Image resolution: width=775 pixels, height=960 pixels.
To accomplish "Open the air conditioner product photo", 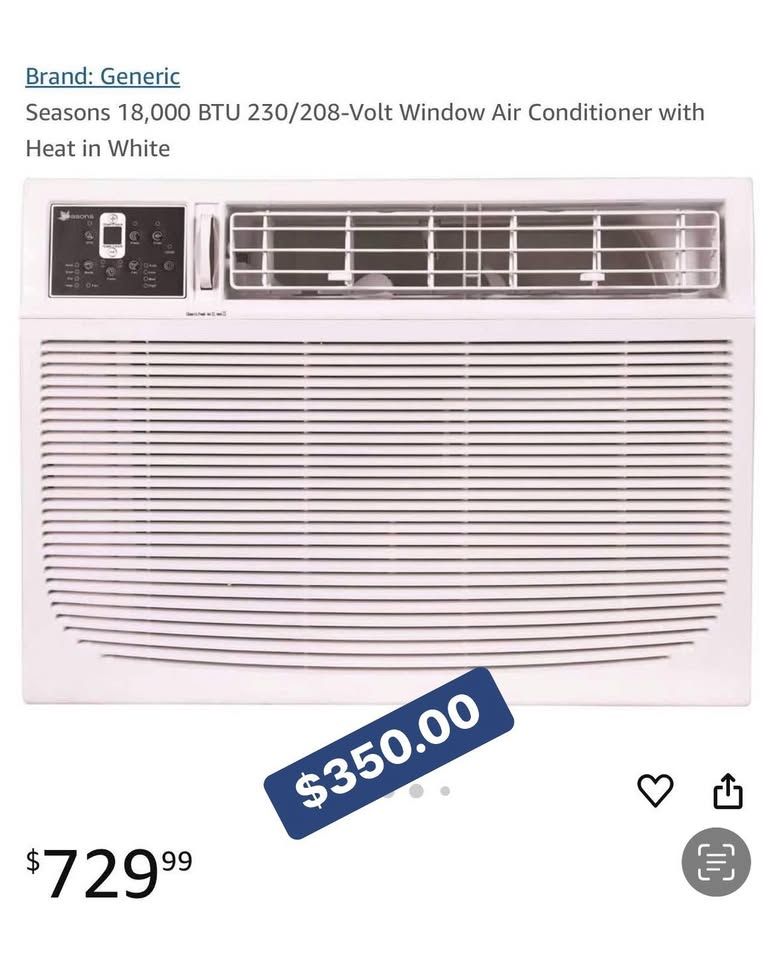I will point(387,450).
